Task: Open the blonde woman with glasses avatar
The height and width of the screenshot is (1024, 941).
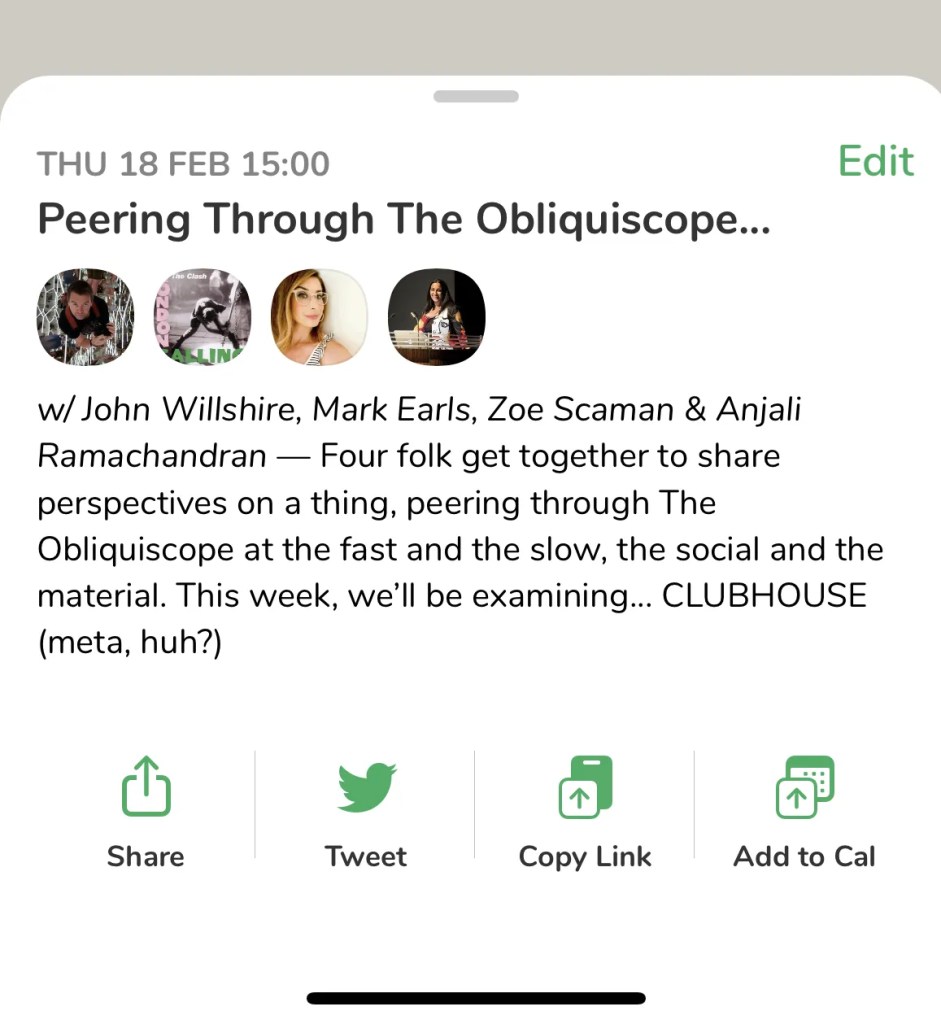Action: point(319,317)
